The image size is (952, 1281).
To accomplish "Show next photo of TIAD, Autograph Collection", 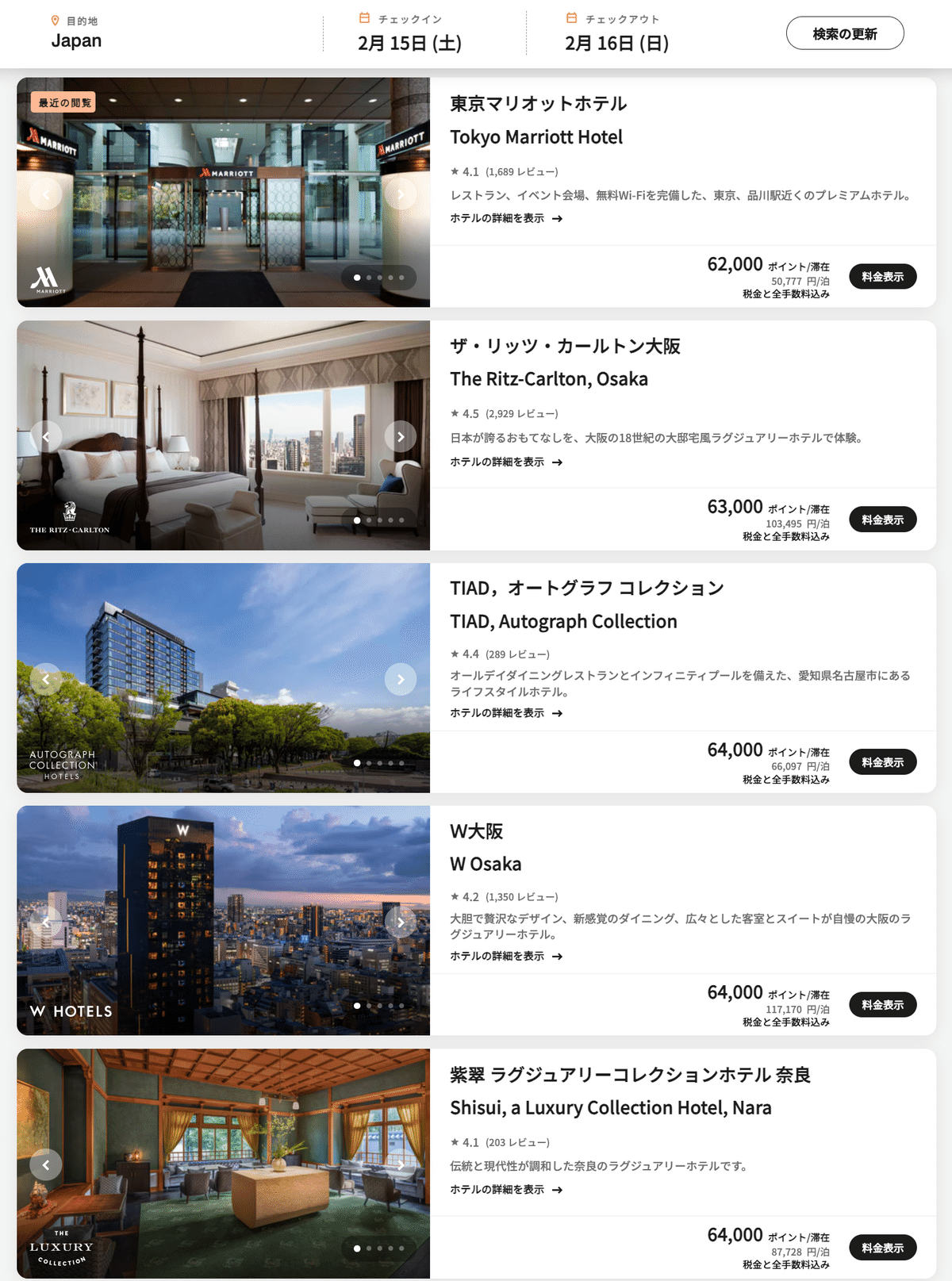I will tap(401, 680).
